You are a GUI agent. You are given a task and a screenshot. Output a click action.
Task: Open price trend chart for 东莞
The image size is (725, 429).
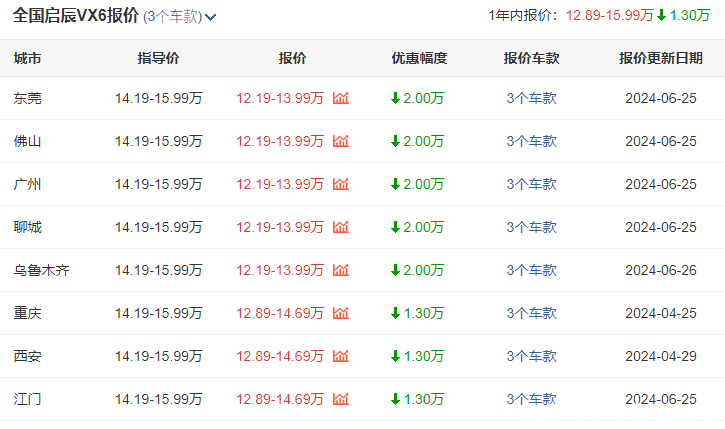coord(341,98)
